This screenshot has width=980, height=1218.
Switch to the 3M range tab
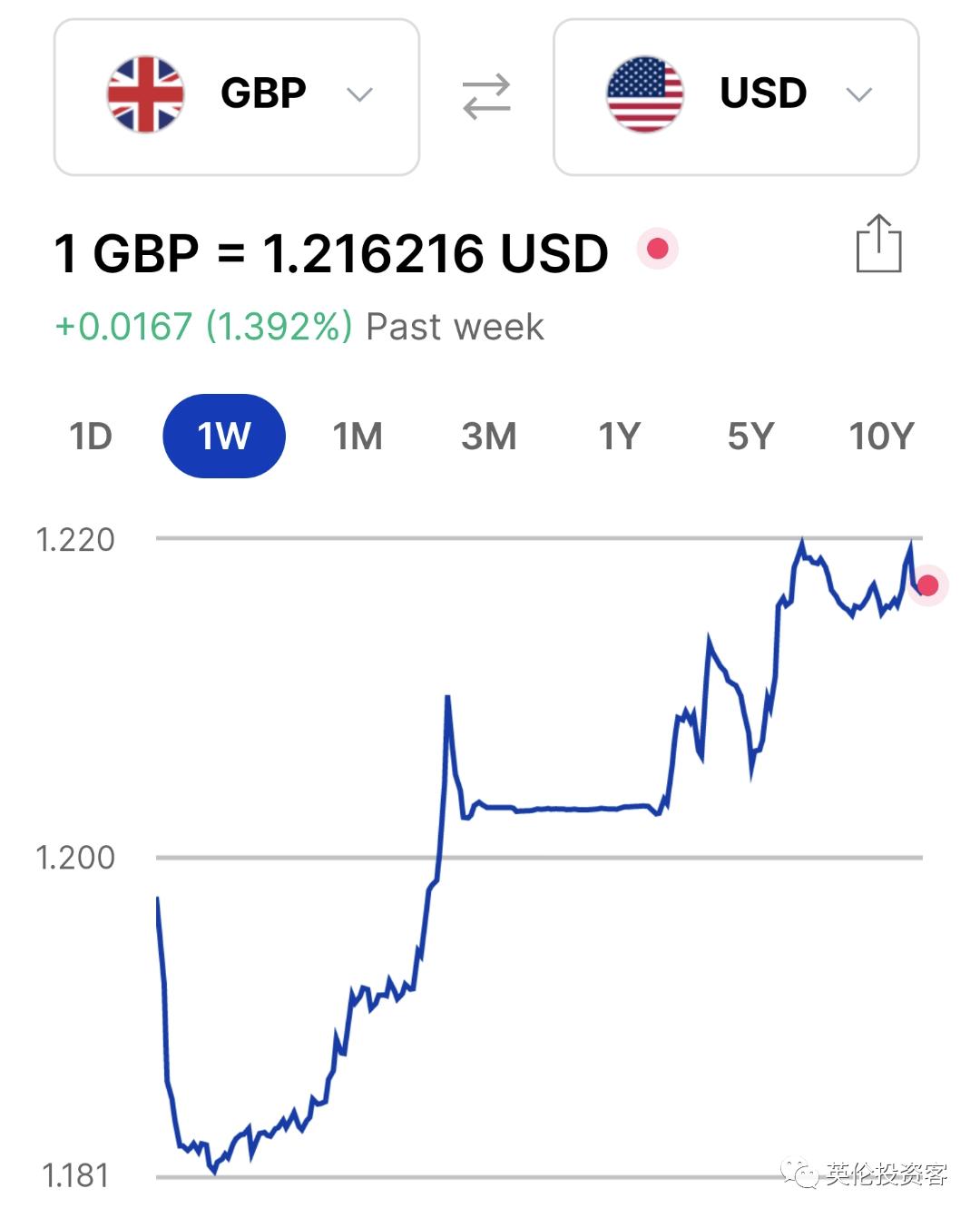pyautogui.click(x=490, y=436)
